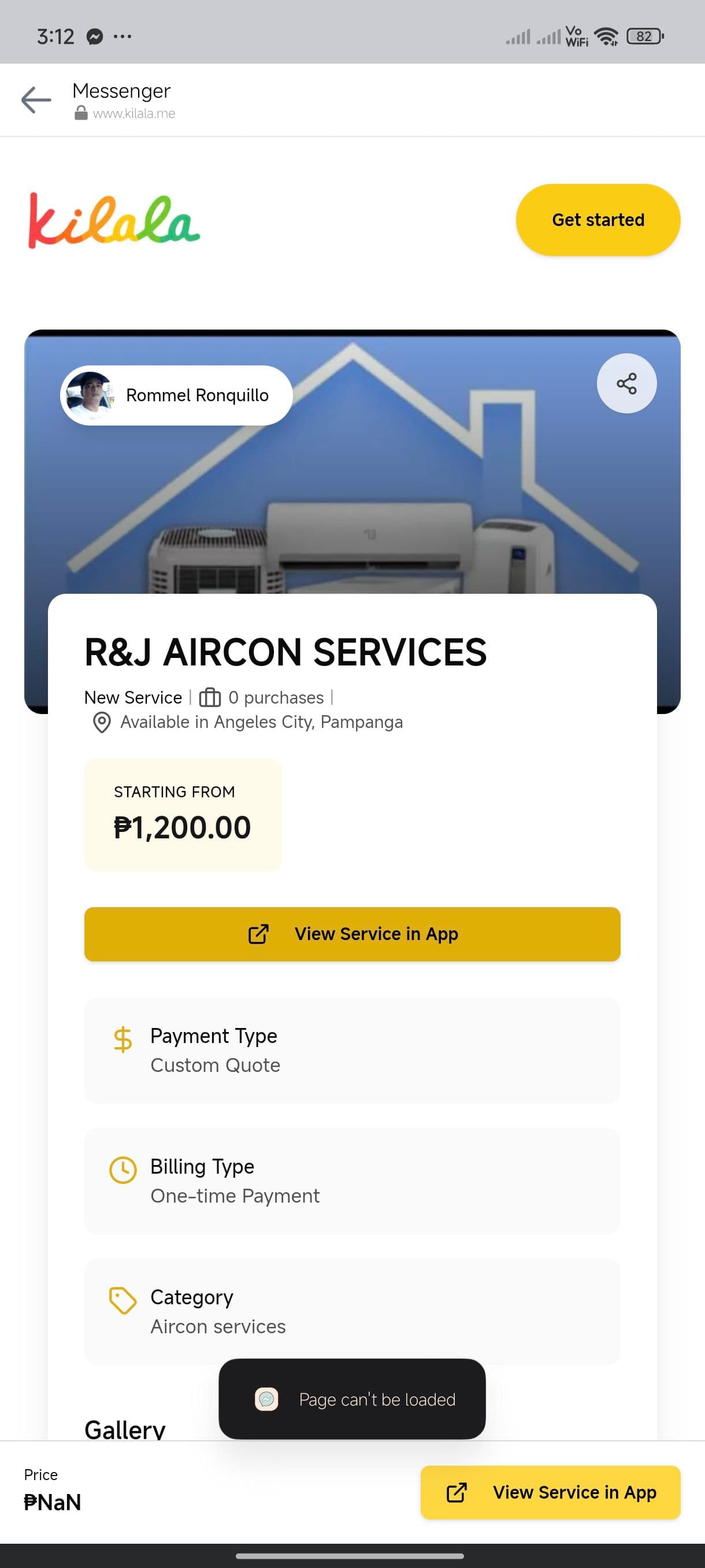Tap the external-link icon in View Service button
This screenshot has width=705, height=1568.
(x=259, y=933)
